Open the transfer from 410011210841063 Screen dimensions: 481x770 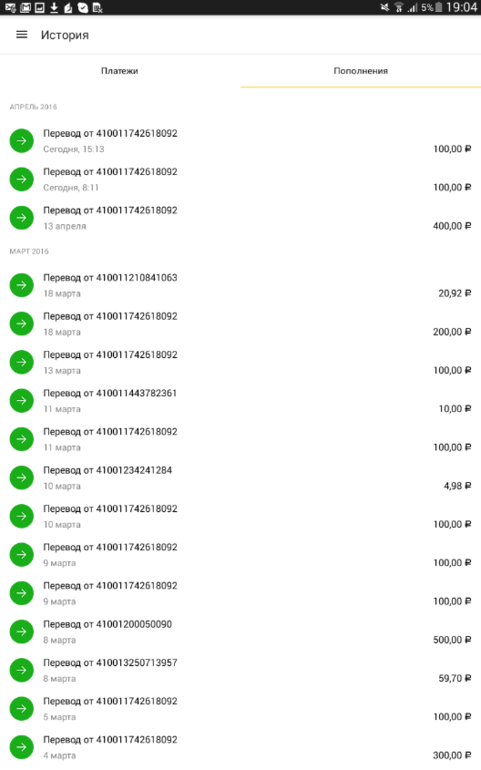tap(240, 285)
